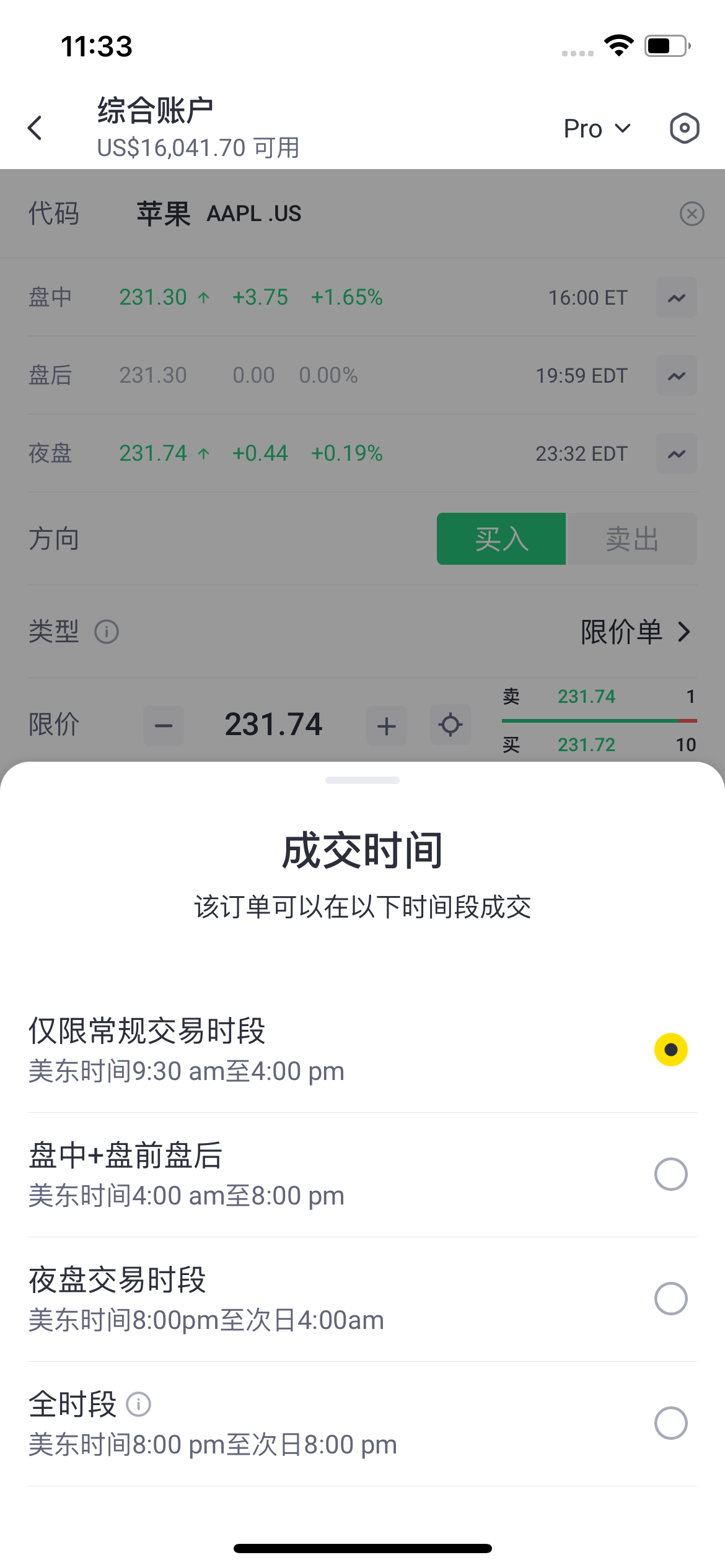Select 仅限常规交易时段 option

coord(362,1050)
